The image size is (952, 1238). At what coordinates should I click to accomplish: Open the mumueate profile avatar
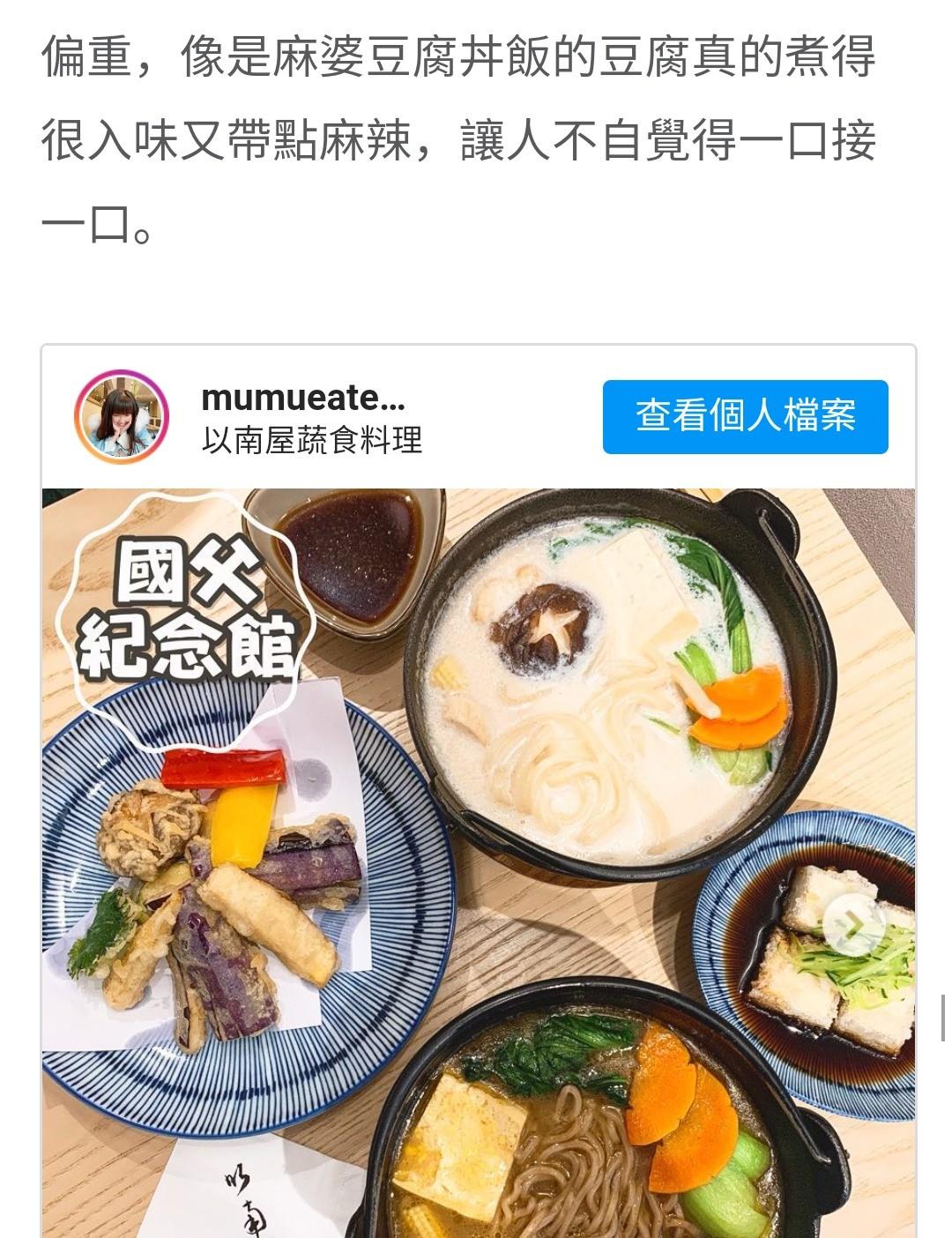(x=122, y=416)
